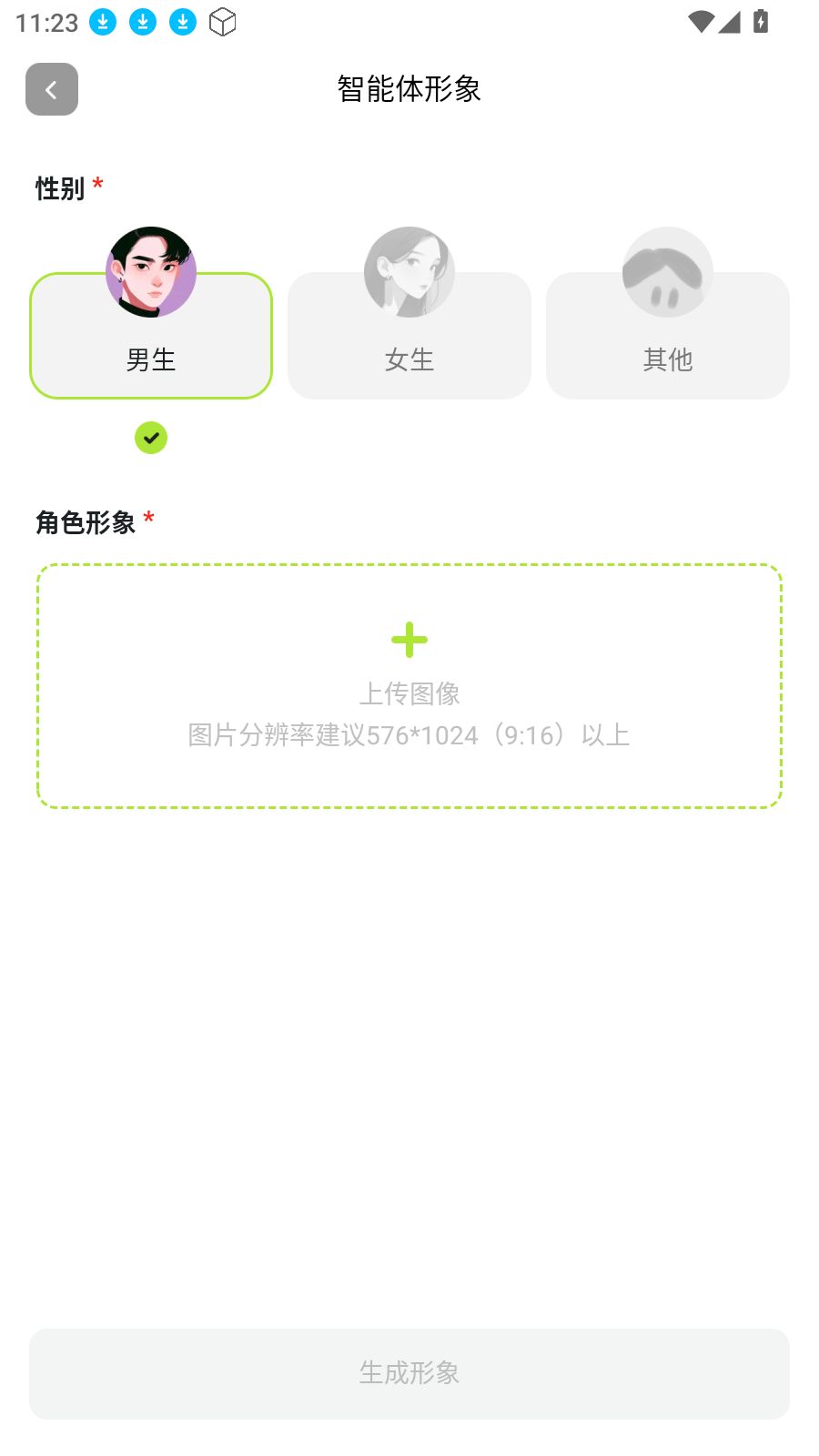This screenshot has width=819, height=1456.
Task: Select the 男生 gender option
Action: [150, 359]
